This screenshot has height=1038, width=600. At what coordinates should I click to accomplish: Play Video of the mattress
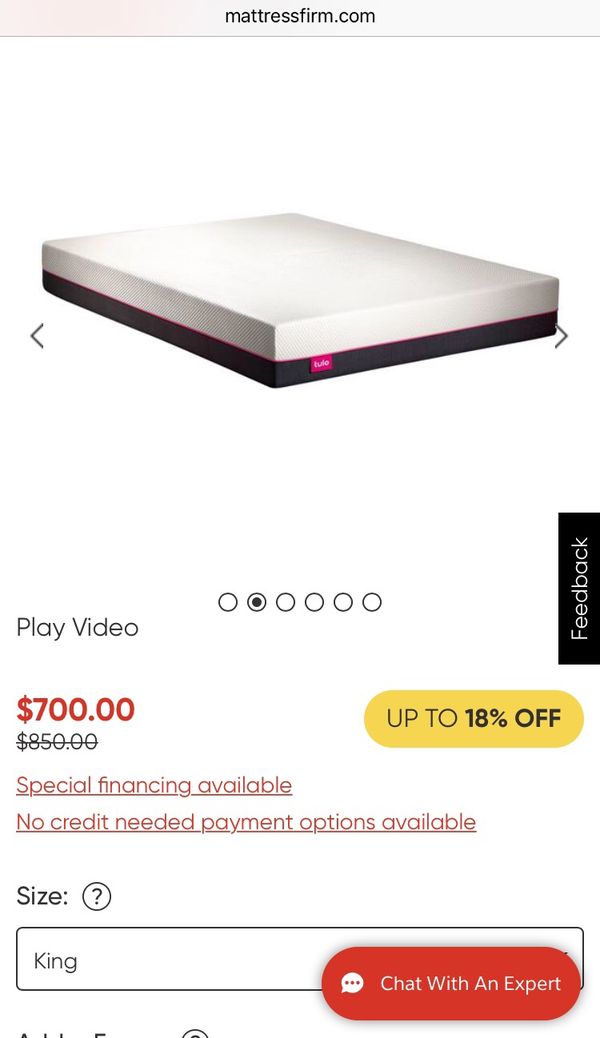point(77,628)
